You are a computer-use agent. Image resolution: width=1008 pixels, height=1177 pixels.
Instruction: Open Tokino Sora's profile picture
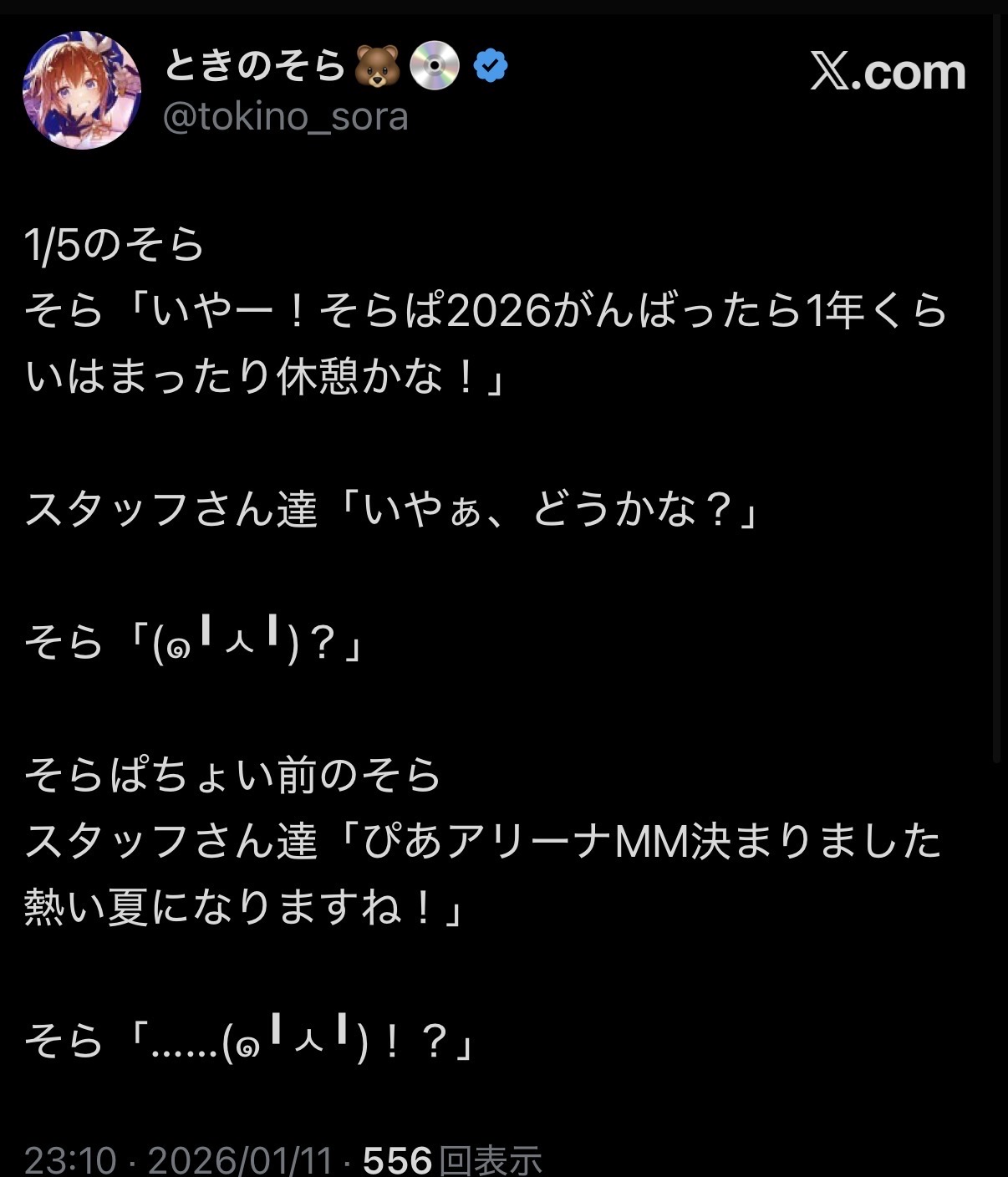(x=81, y=90)
